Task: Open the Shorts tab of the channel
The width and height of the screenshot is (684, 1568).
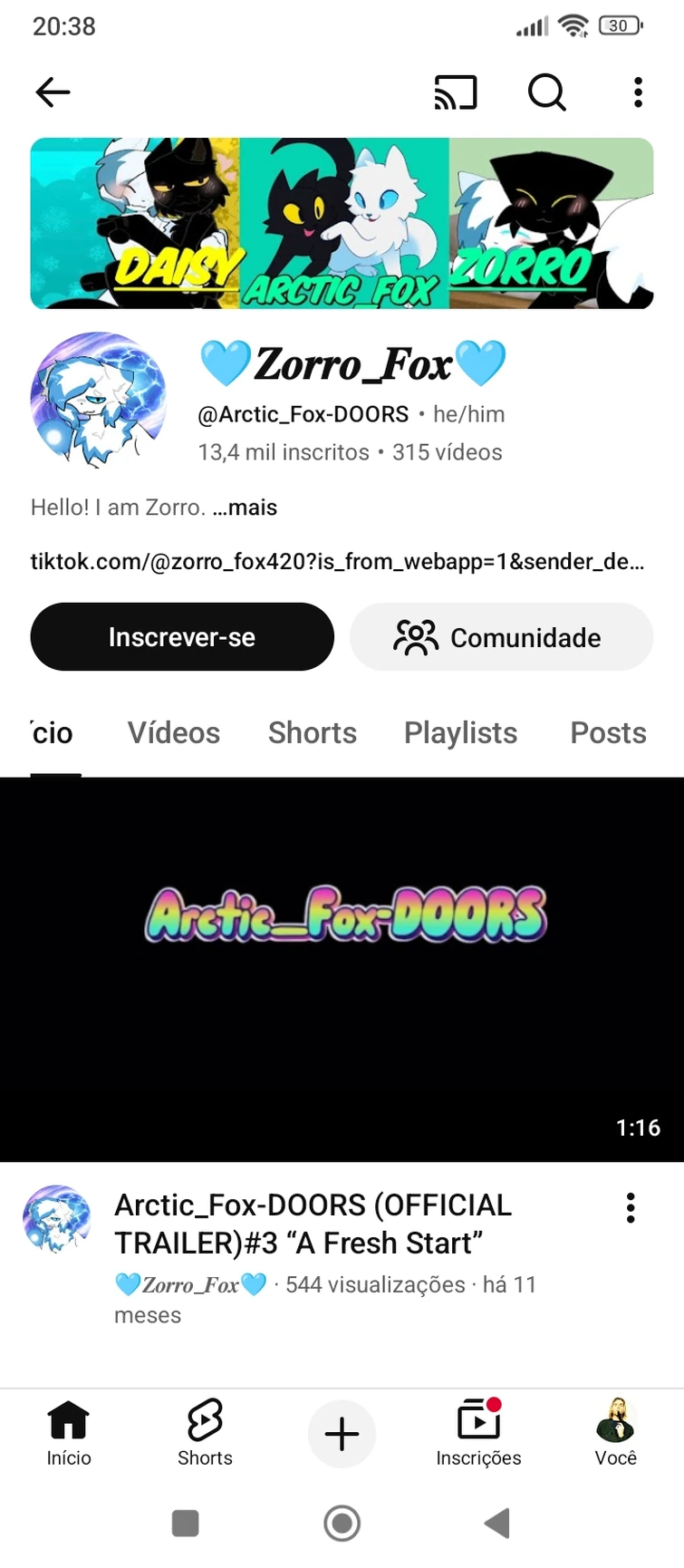Action: click(313, 732)
